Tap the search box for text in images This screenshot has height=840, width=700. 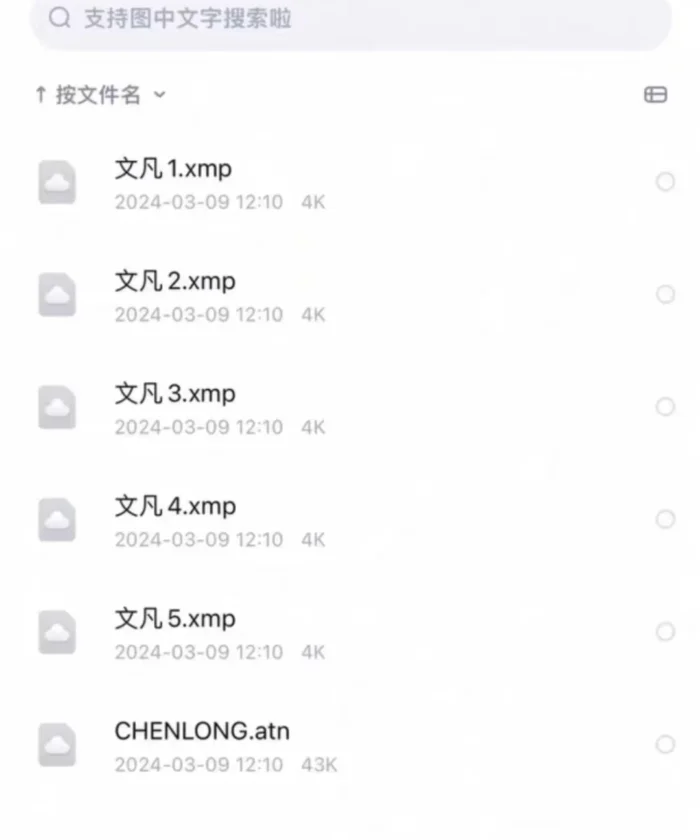coord(350,19)
